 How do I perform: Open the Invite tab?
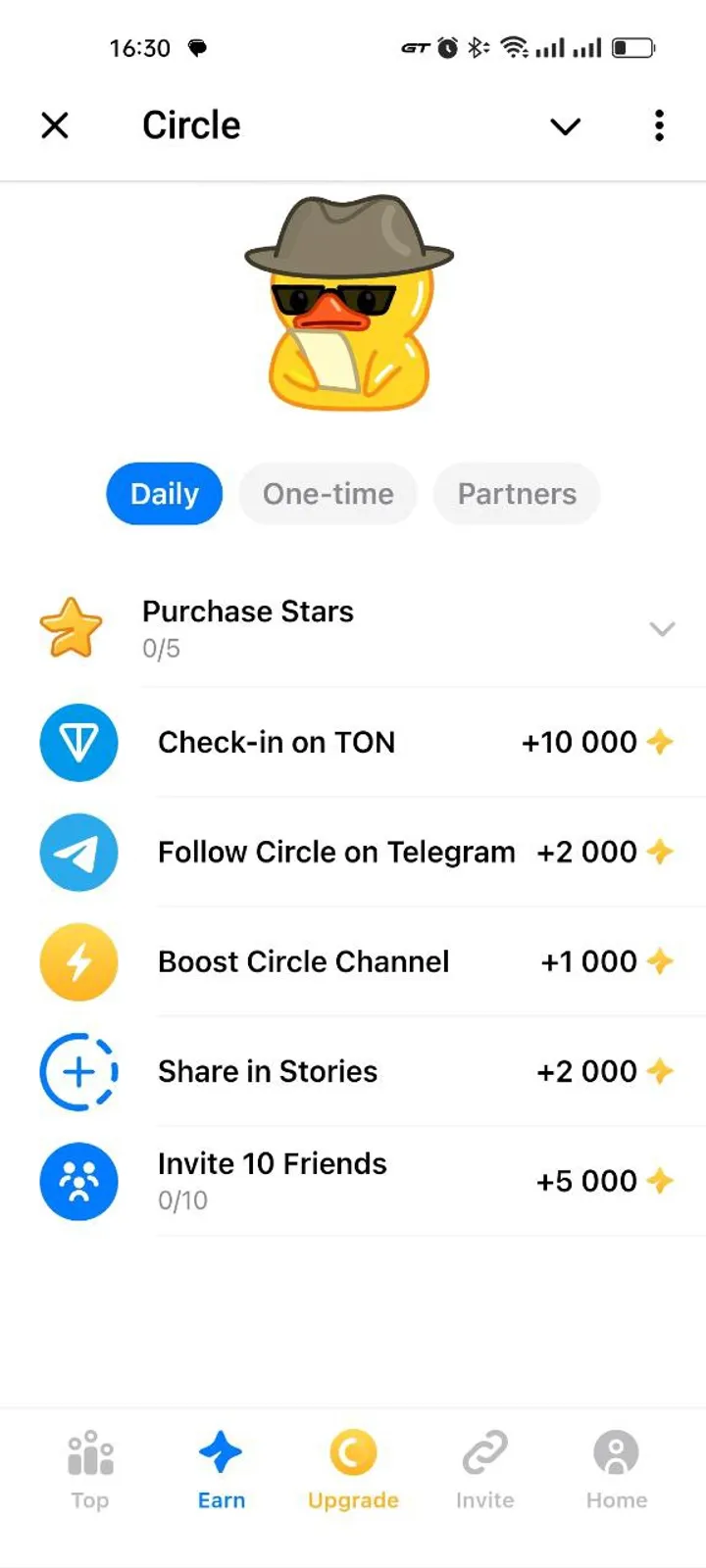pyautogui.click(x=484, y=1468)
